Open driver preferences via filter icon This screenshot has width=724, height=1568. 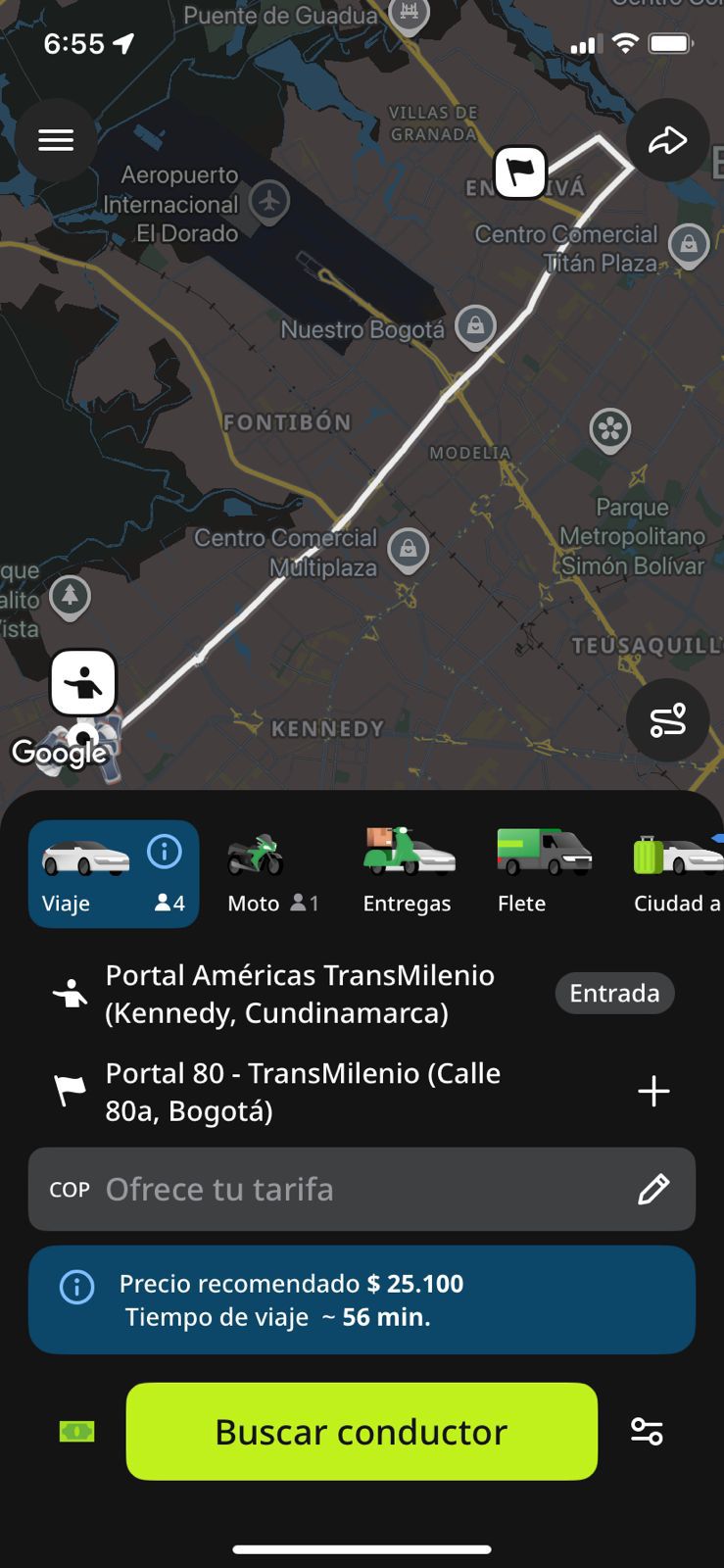coord(648,1431)
